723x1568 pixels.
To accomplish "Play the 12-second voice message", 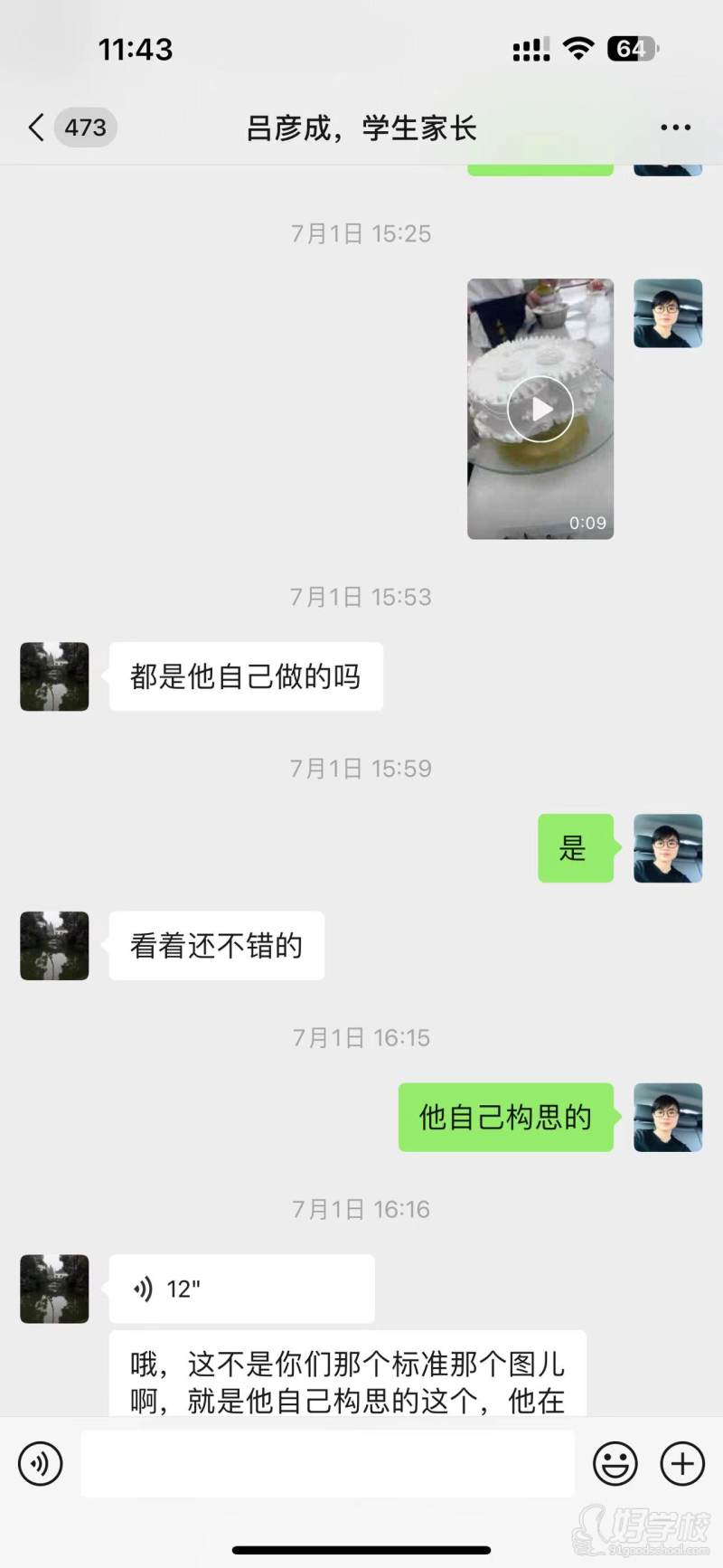I will point(242,1289).
